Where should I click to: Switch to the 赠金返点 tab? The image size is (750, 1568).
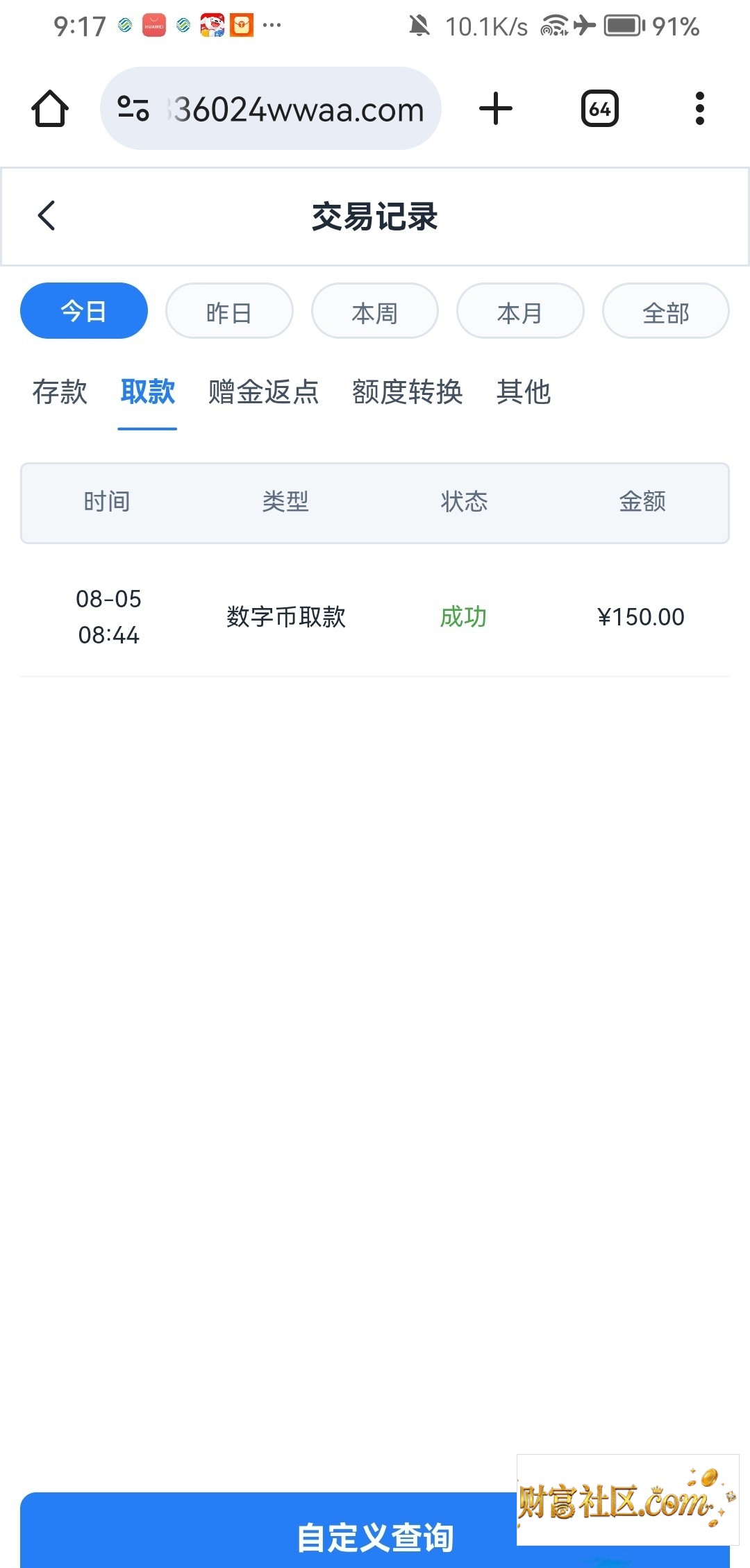pos(264,392)
